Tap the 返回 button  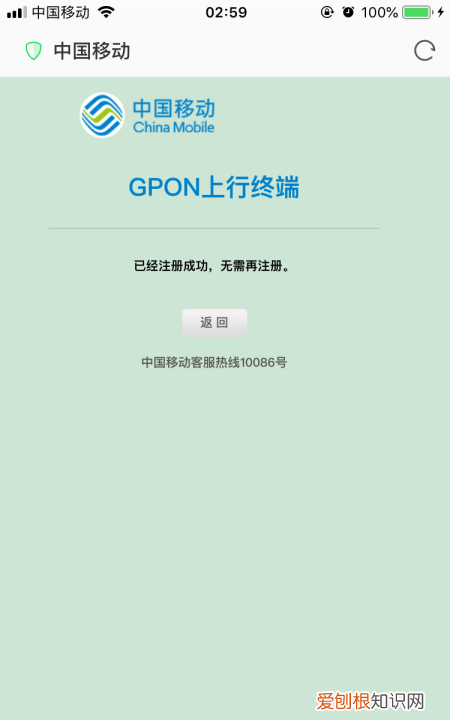(x=214, y=322)
